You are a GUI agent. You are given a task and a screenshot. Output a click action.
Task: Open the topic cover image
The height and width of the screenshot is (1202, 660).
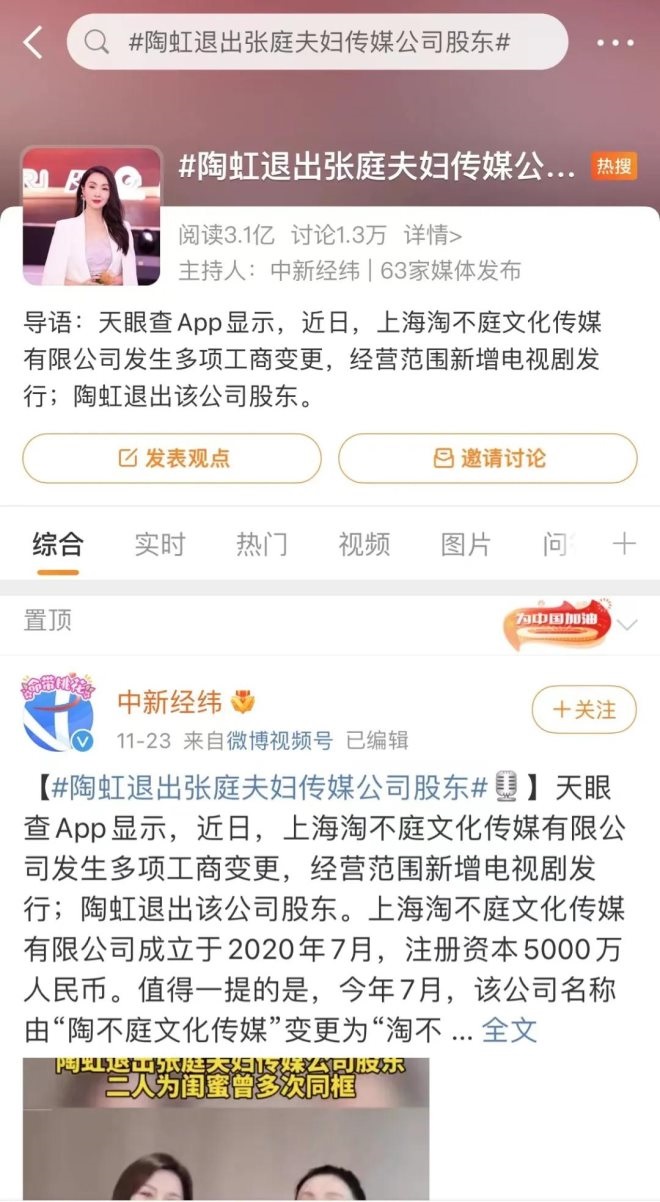[x=92, y=216]
